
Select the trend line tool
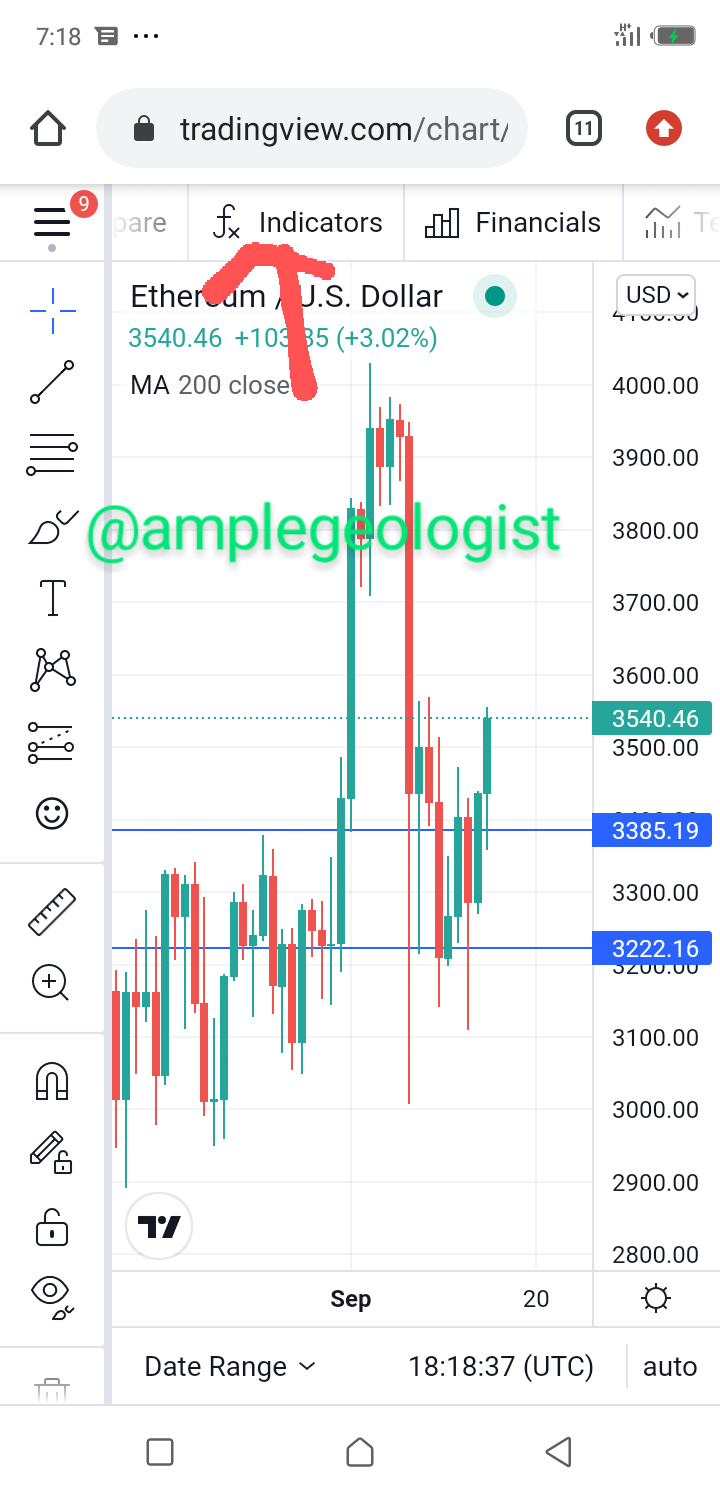click(x=52, y=382)
